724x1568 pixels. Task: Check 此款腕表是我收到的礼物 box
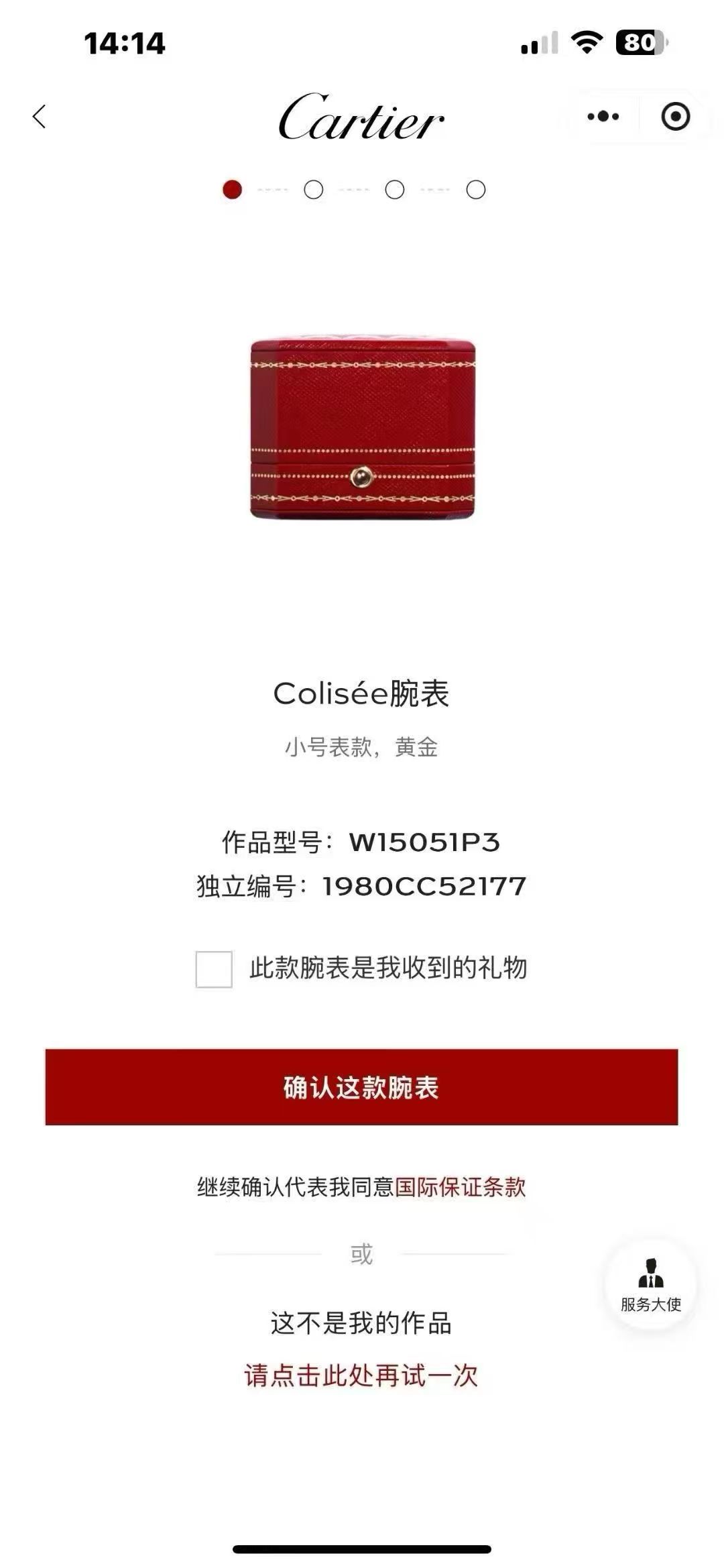click(x=214, y=969)
